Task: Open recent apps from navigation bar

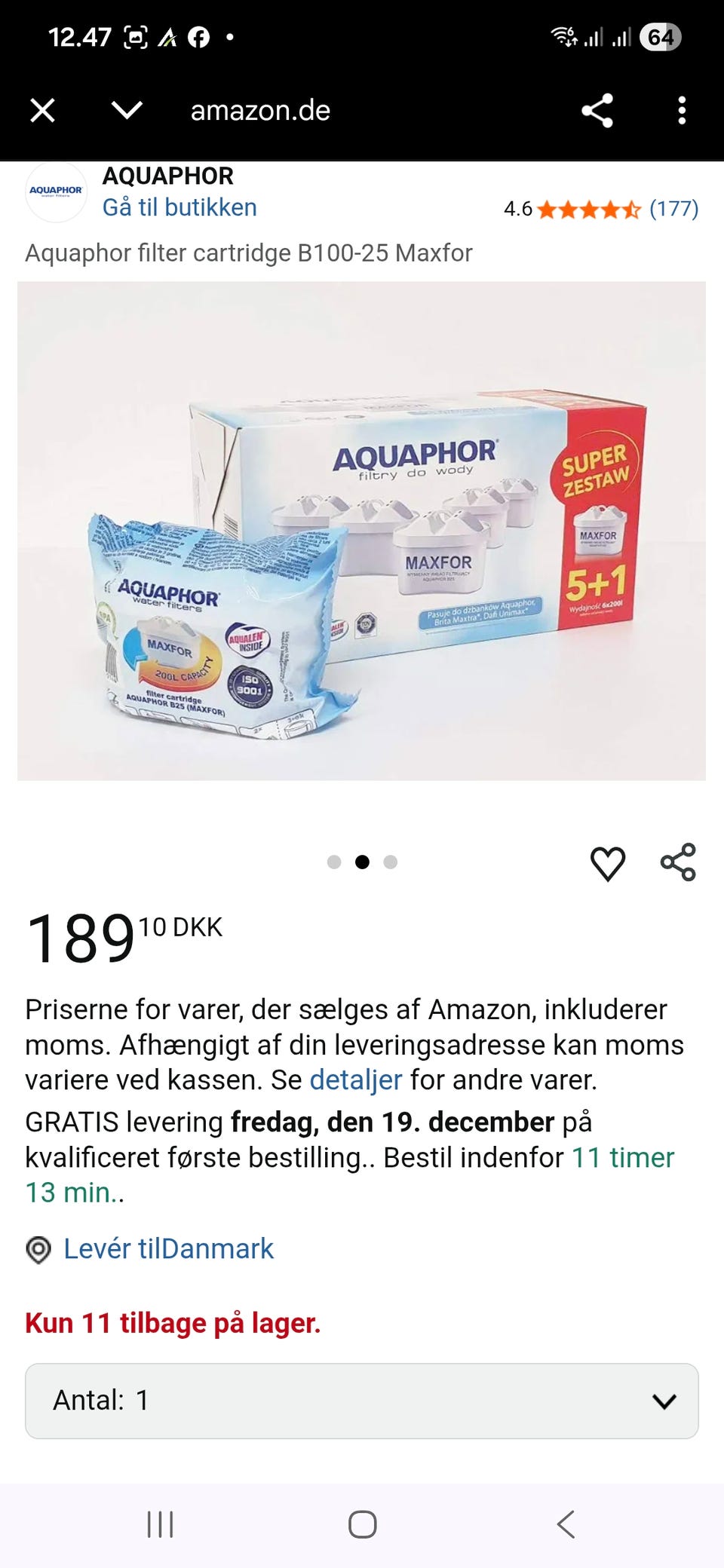Action: [x=160, y=1524]
